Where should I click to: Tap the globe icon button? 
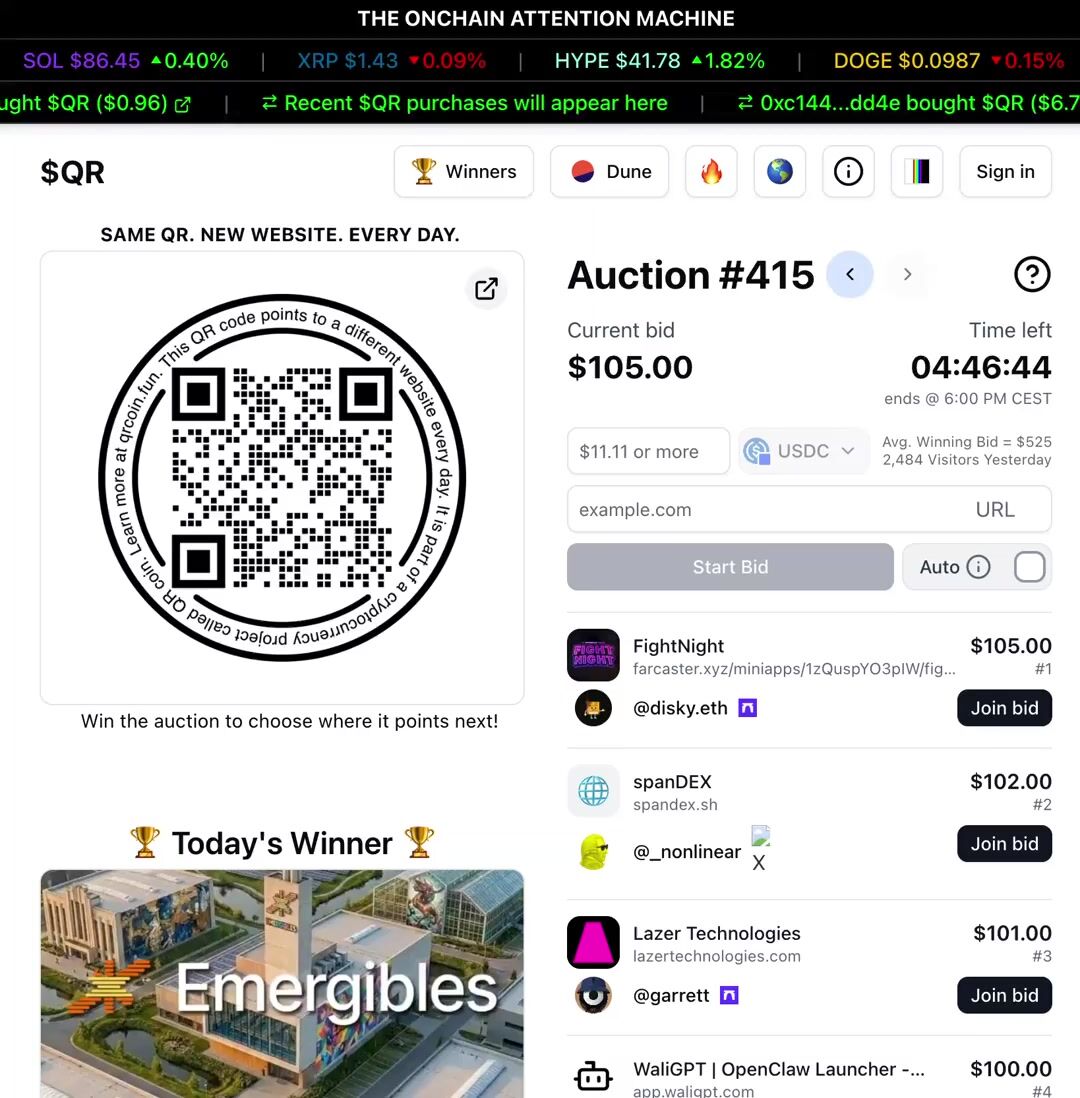tap(779, 172)
